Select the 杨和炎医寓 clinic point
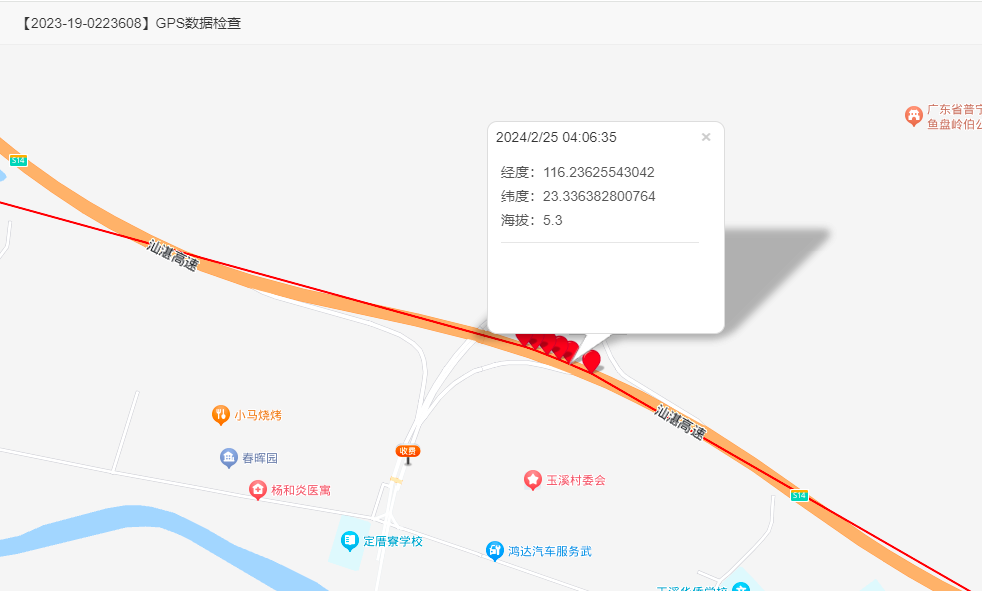982x591 pixels. pos(258,490)
